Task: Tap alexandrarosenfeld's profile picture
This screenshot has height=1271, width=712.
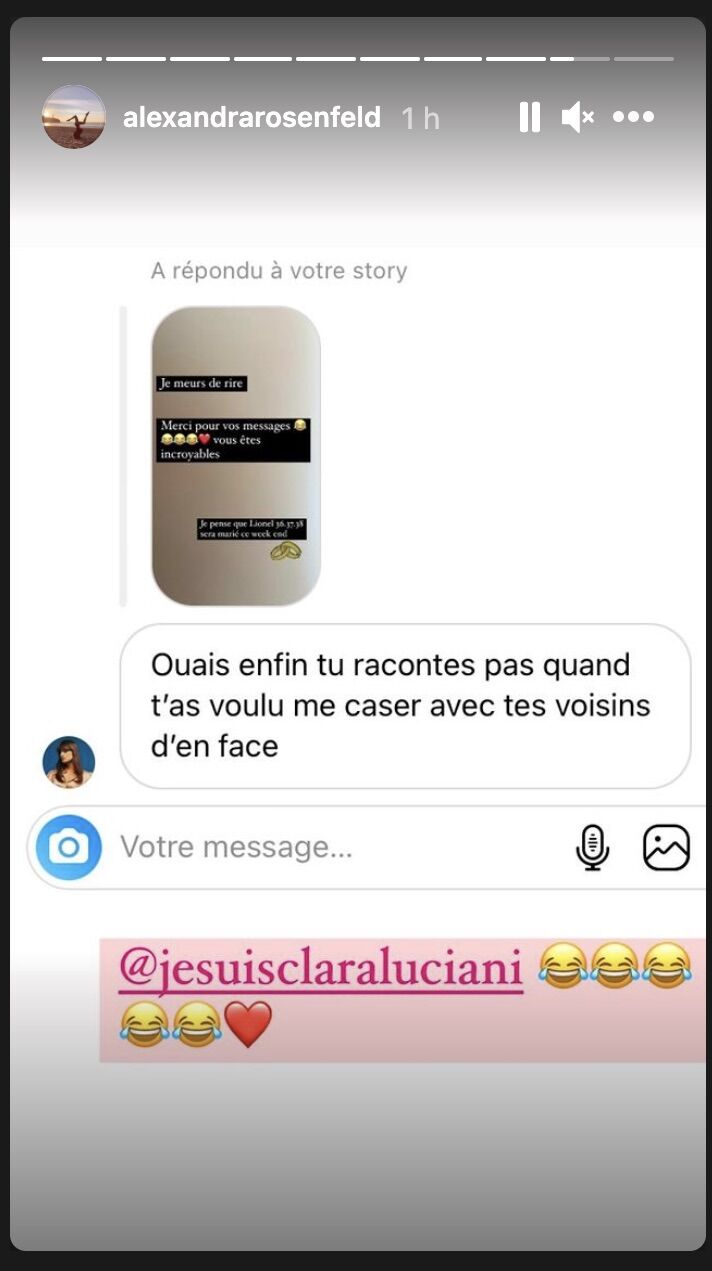Action: click(74, 117)
